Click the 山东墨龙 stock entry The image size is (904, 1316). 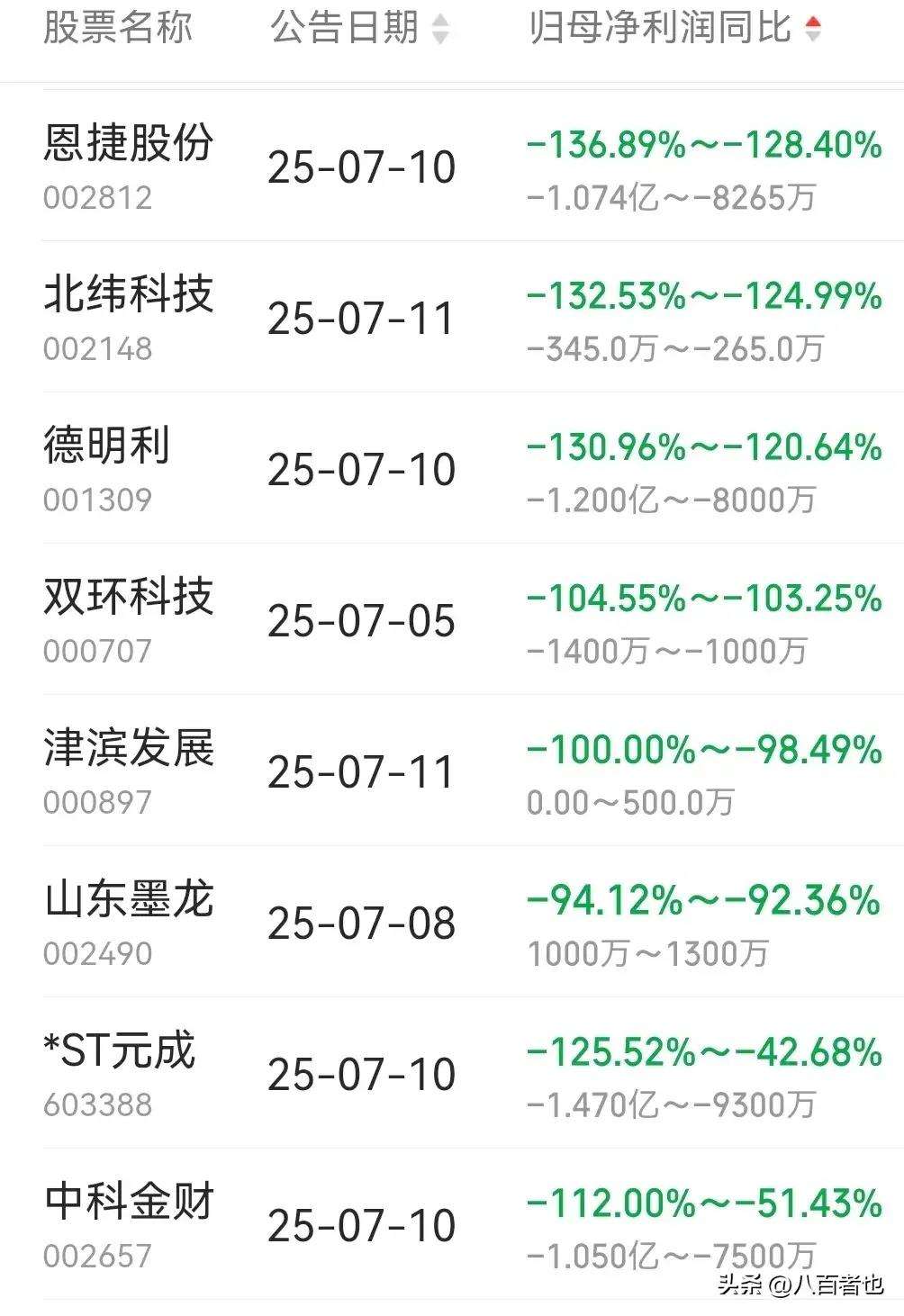tap(131, 901)
